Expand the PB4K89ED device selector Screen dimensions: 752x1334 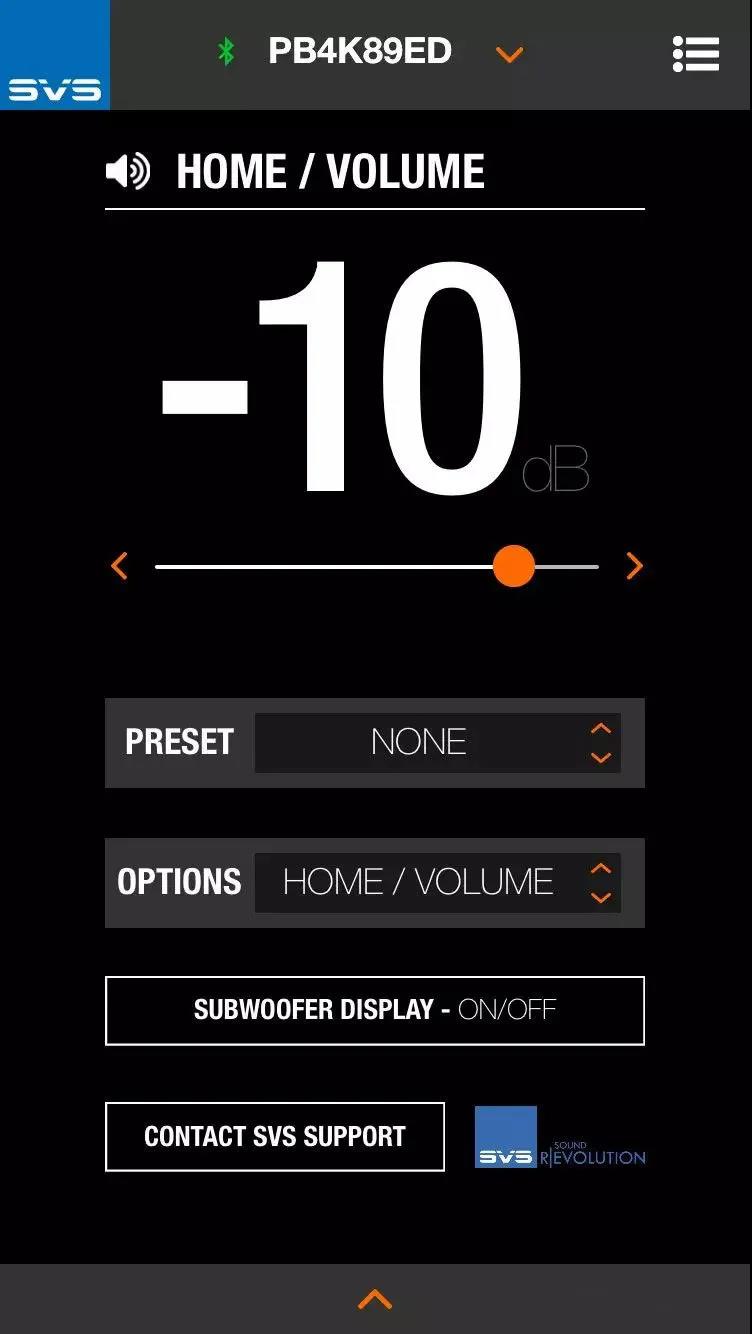tap(509, 54)
